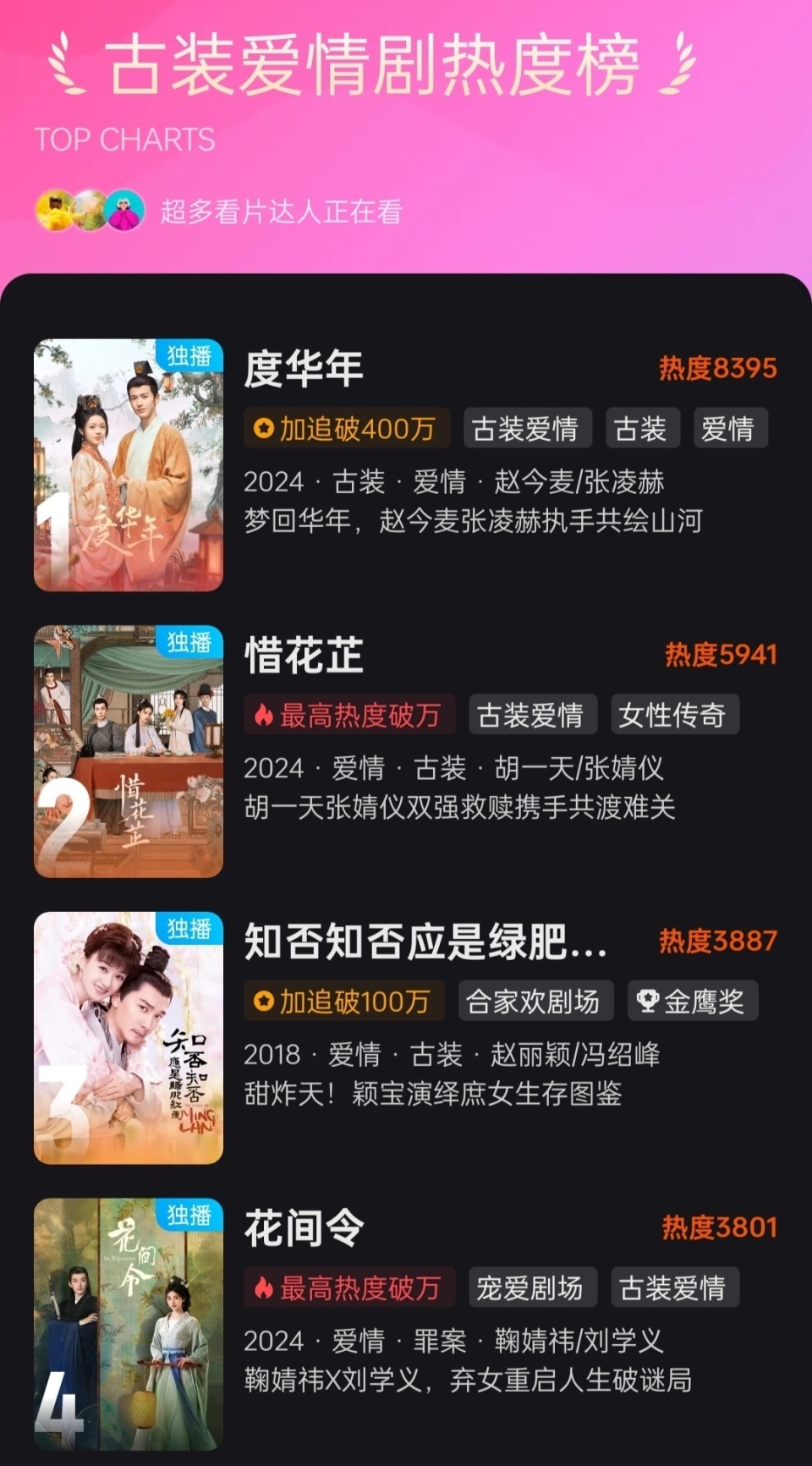Open the drama 惜花芷
Image resolution: width=812 pixels, height=1466 pixels.
coord(304,656)
